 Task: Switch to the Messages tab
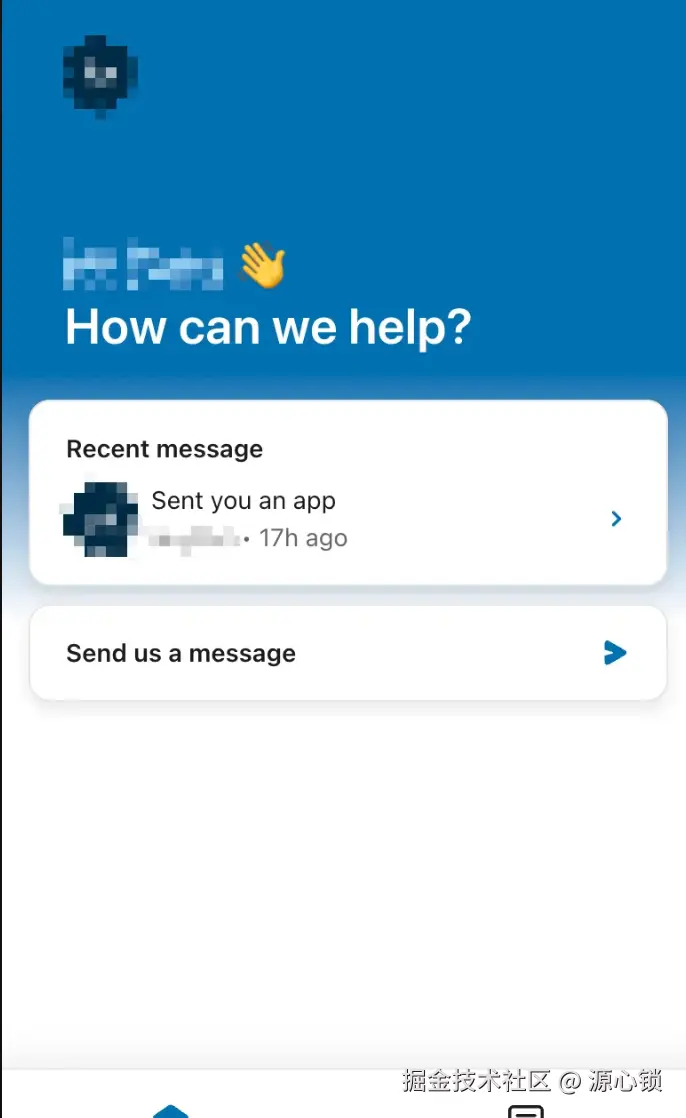(x=525, y=1110)
